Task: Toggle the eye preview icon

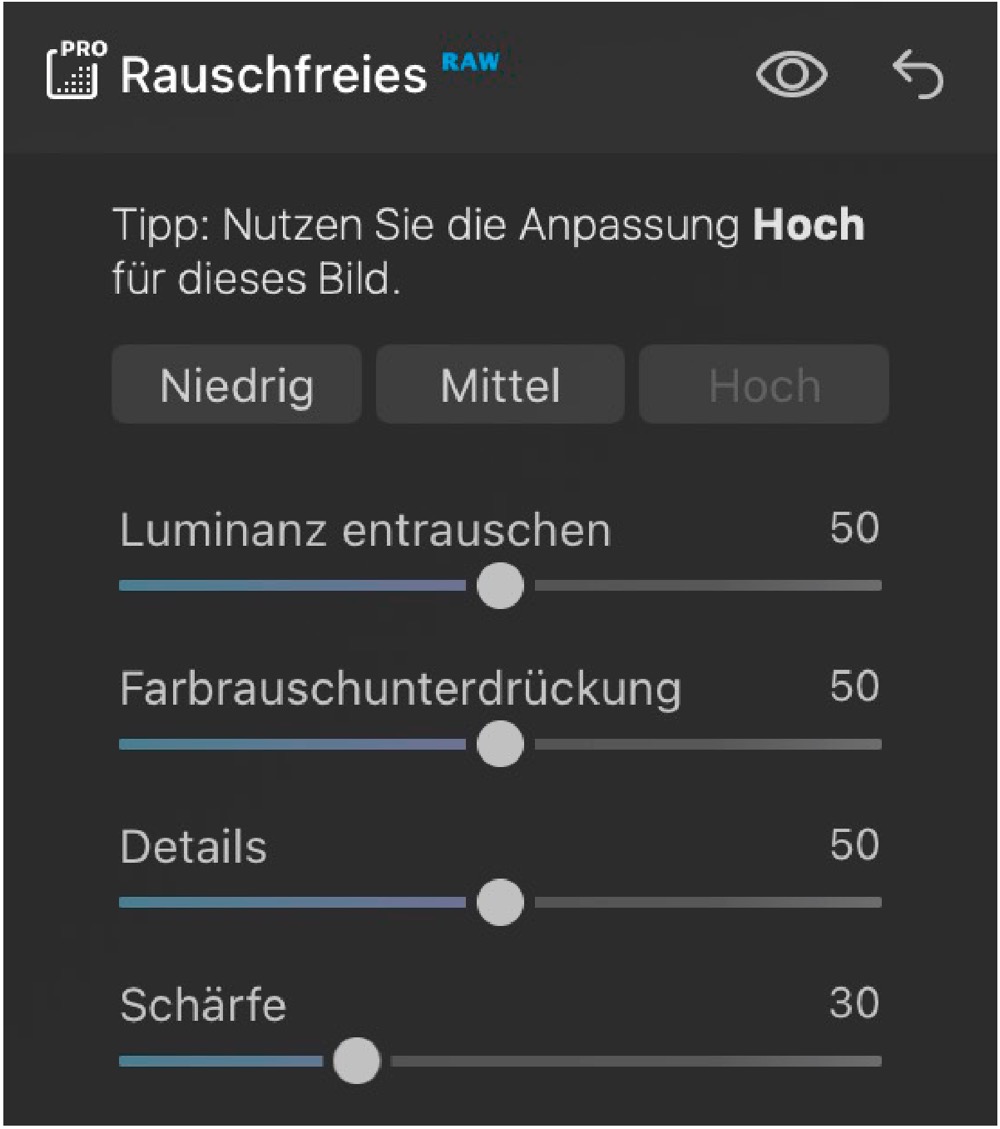Action: (x=791, y=76)
